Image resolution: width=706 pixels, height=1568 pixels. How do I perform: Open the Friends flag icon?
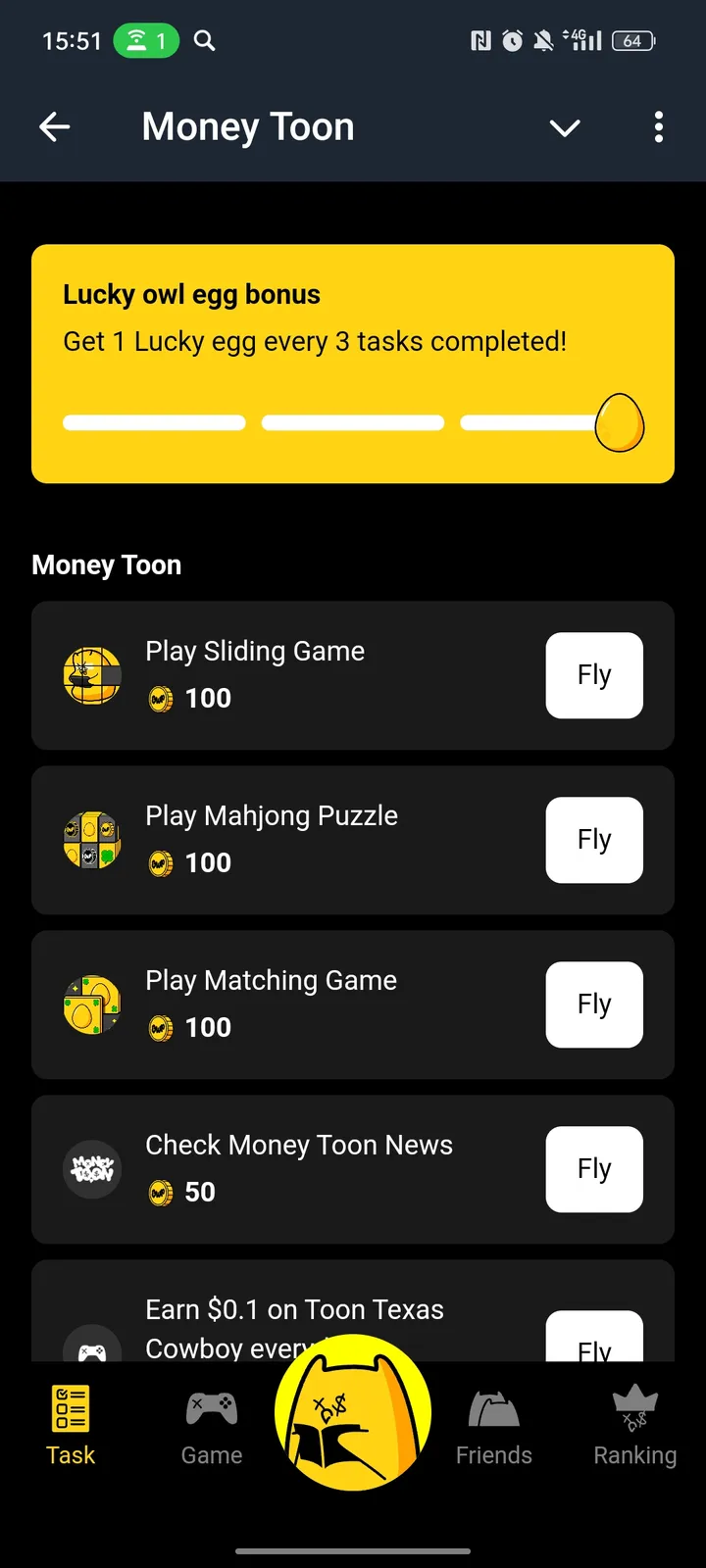point(493,1407)
